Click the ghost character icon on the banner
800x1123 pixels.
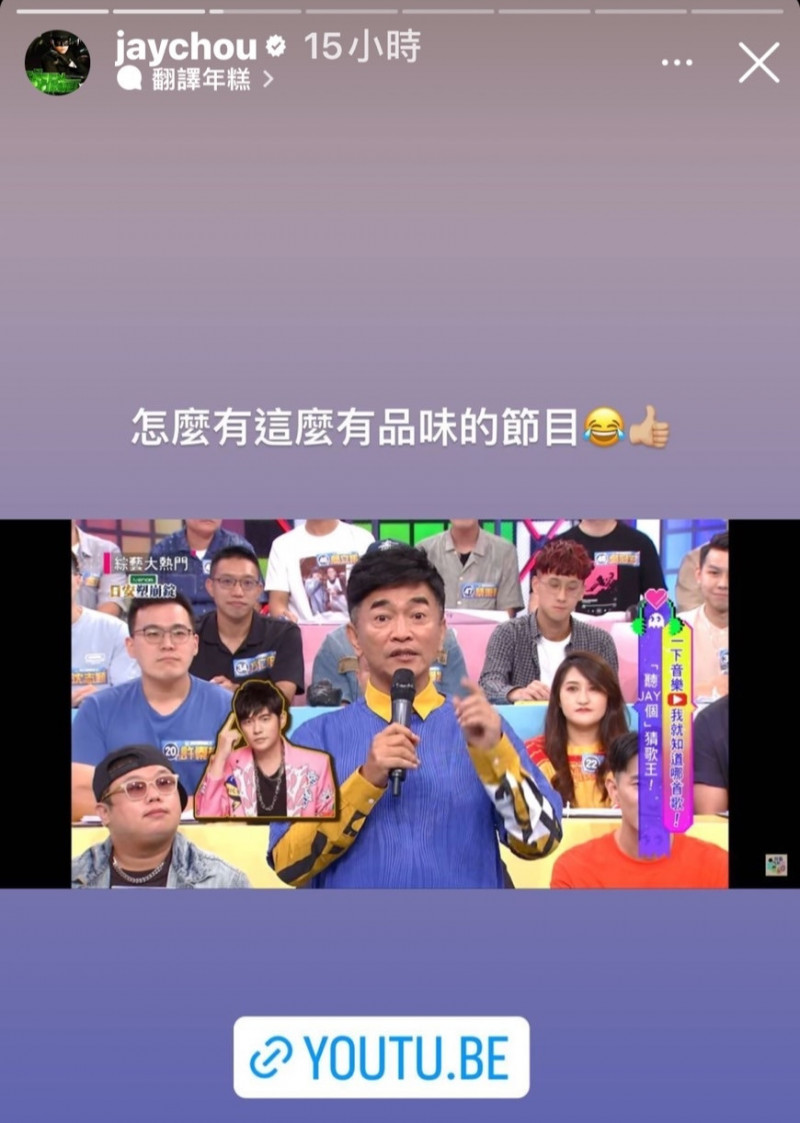(656, 622)
